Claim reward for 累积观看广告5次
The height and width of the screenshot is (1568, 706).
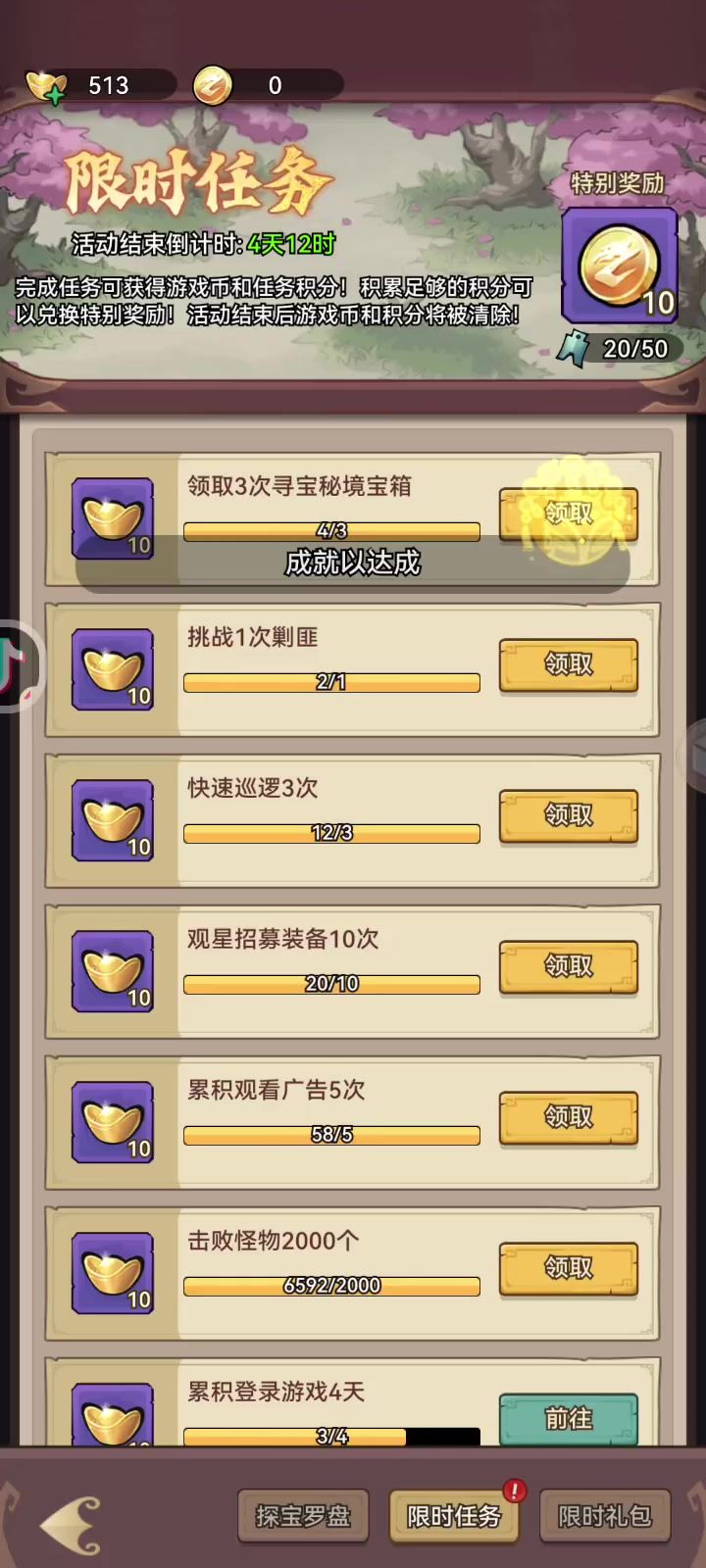coord(569,1118)
